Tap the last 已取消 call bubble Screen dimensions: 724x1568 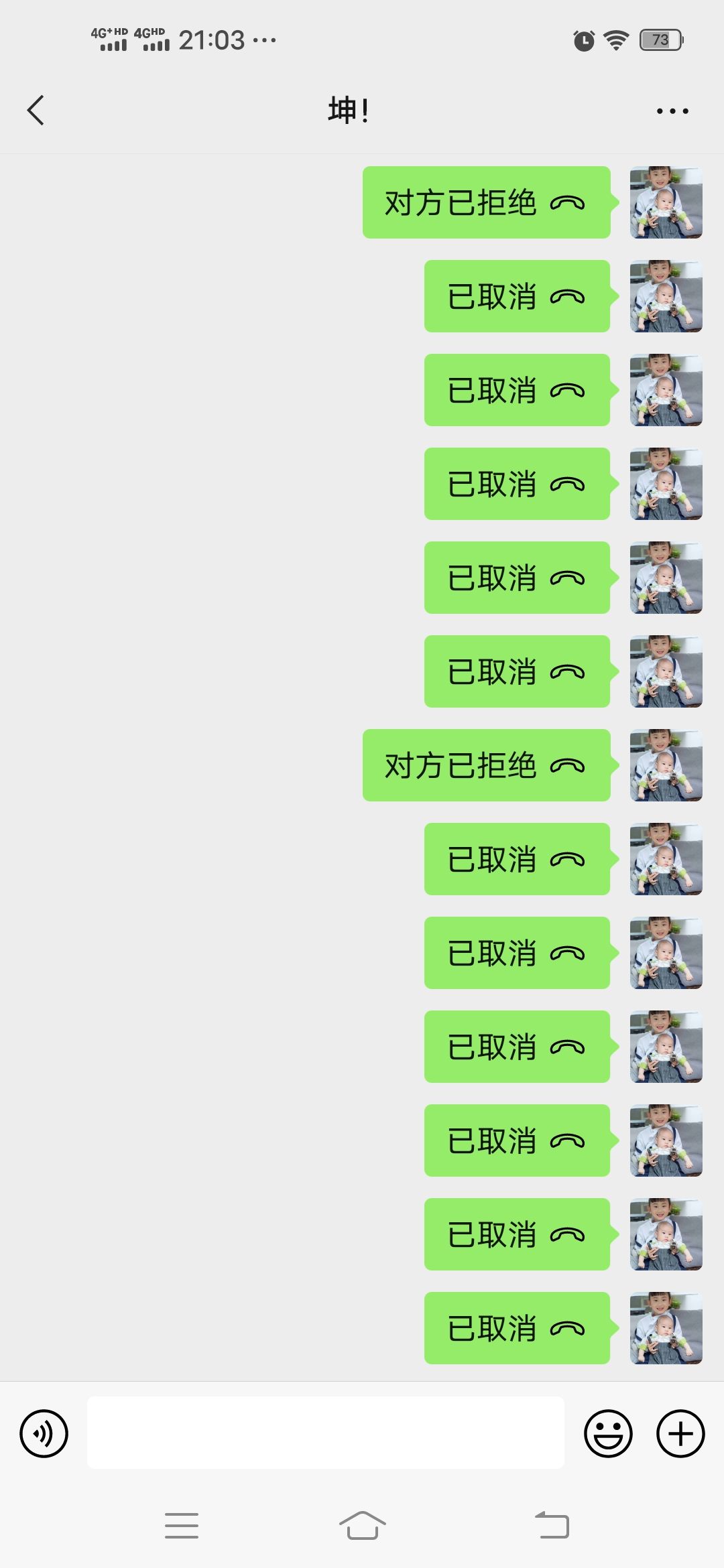(517, 1328)
